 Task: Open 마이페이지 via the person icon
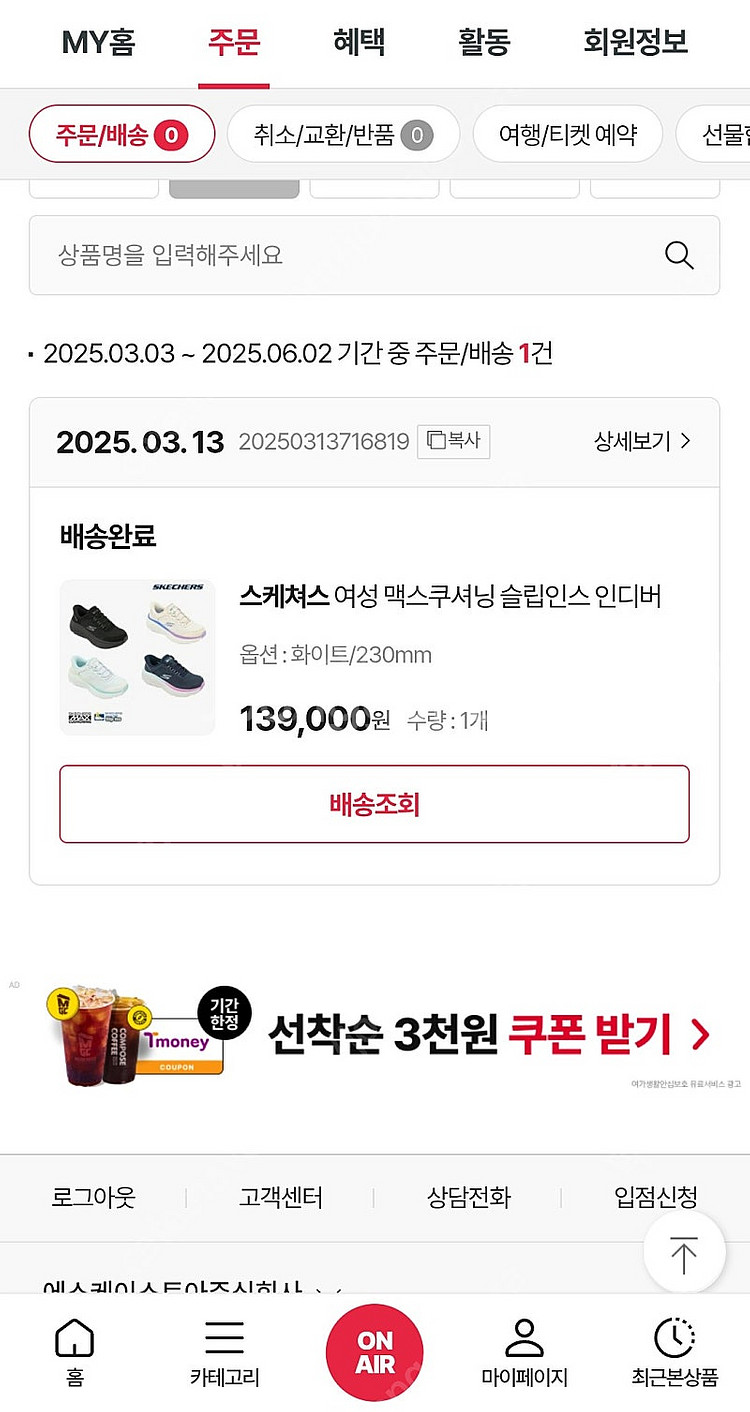pyautogui.click(x=526, y=1352)
